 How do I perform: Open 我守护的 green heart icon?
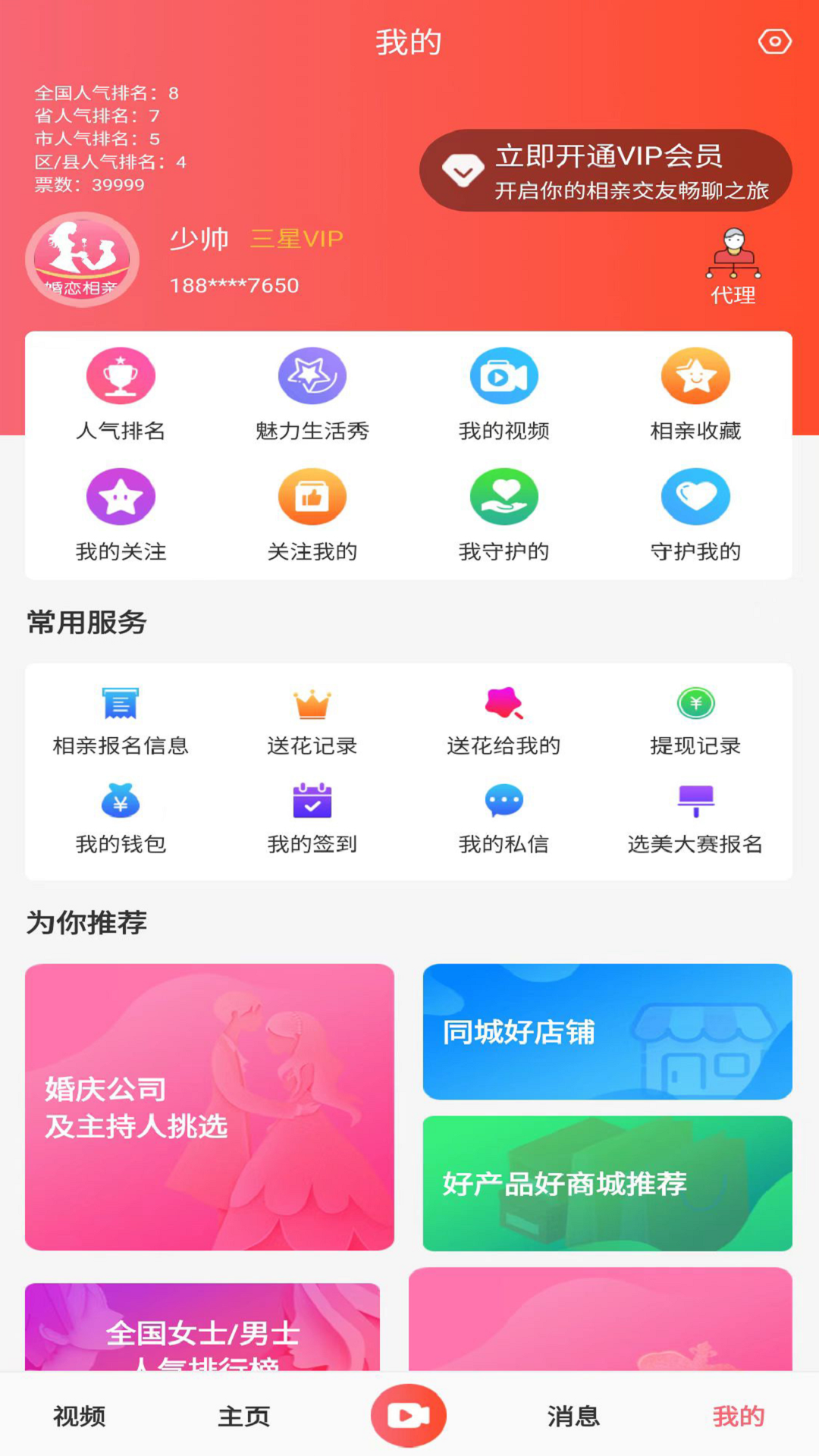click(504, 497)
